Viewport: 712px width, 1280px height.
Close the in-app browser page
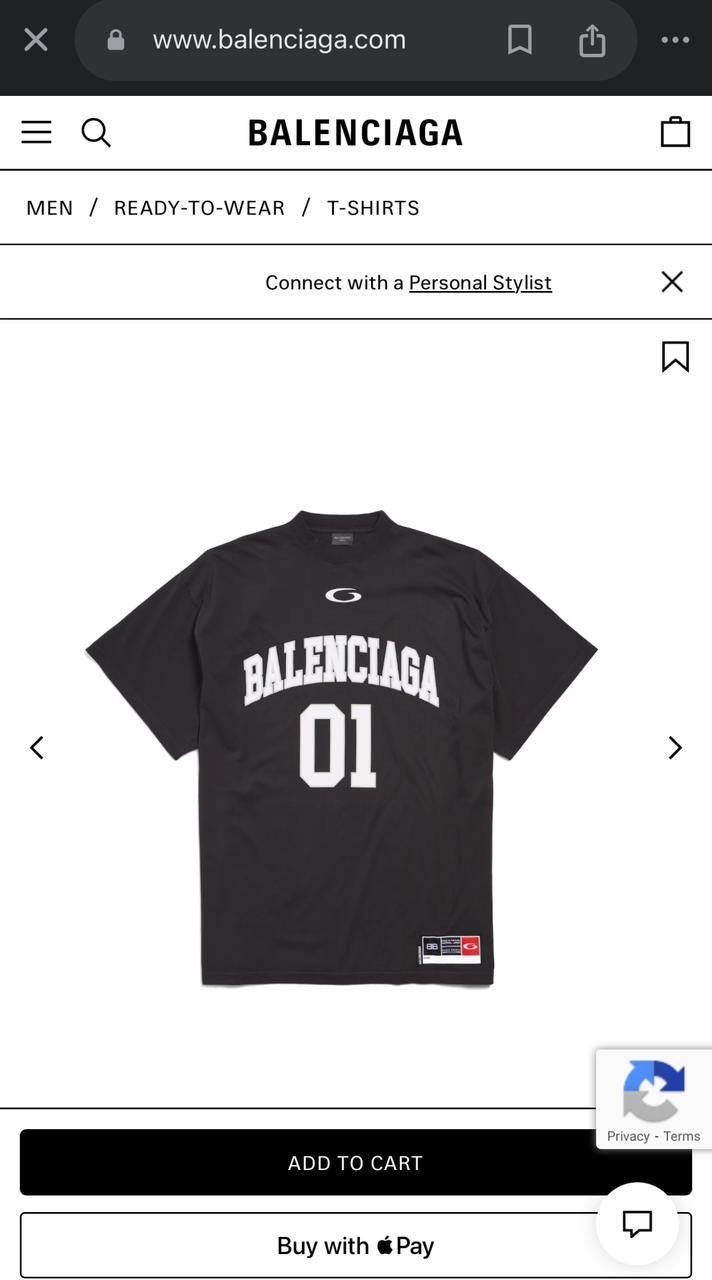(x=36, y=40)
